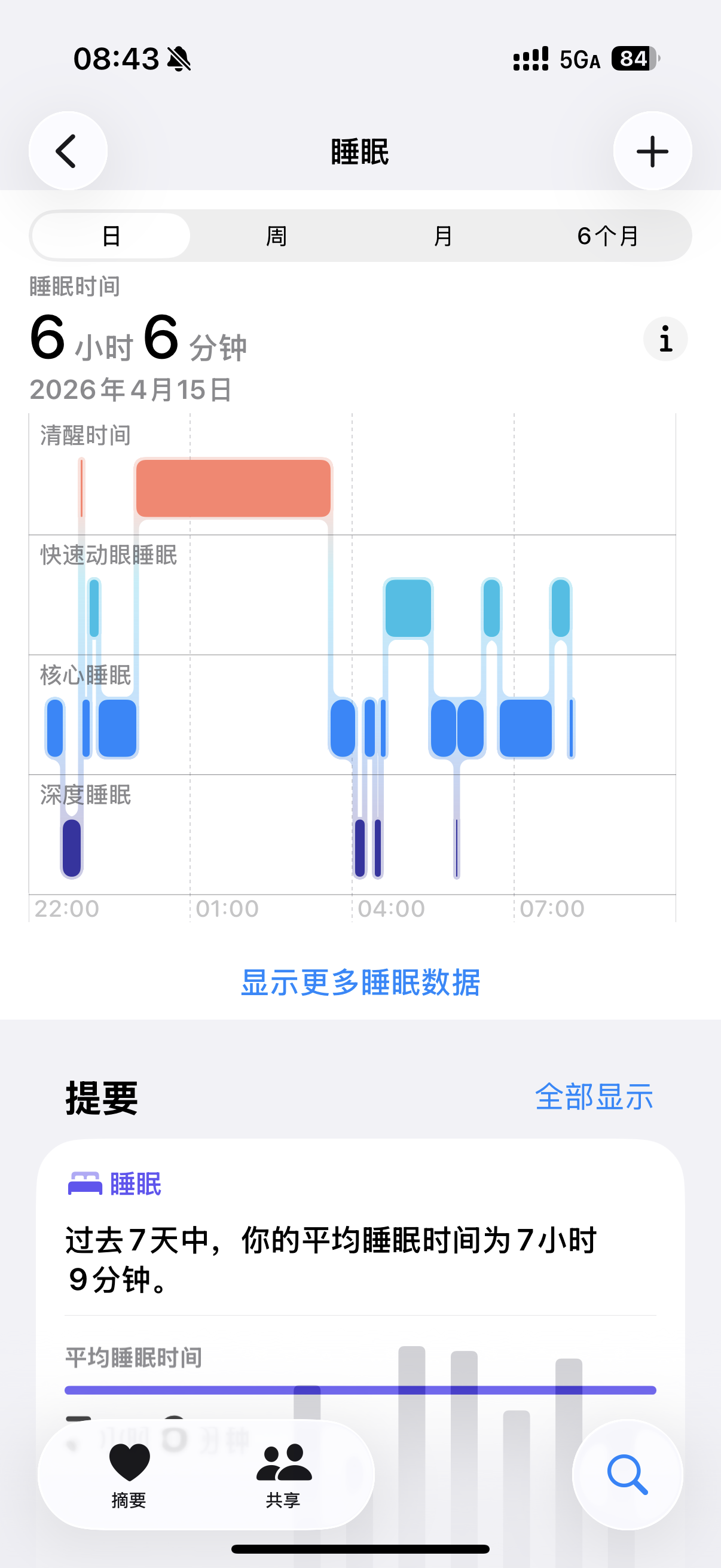Screen dimensions: 721x1568
Task: Open the 共享 tab
Action: tap(283, 1474)
